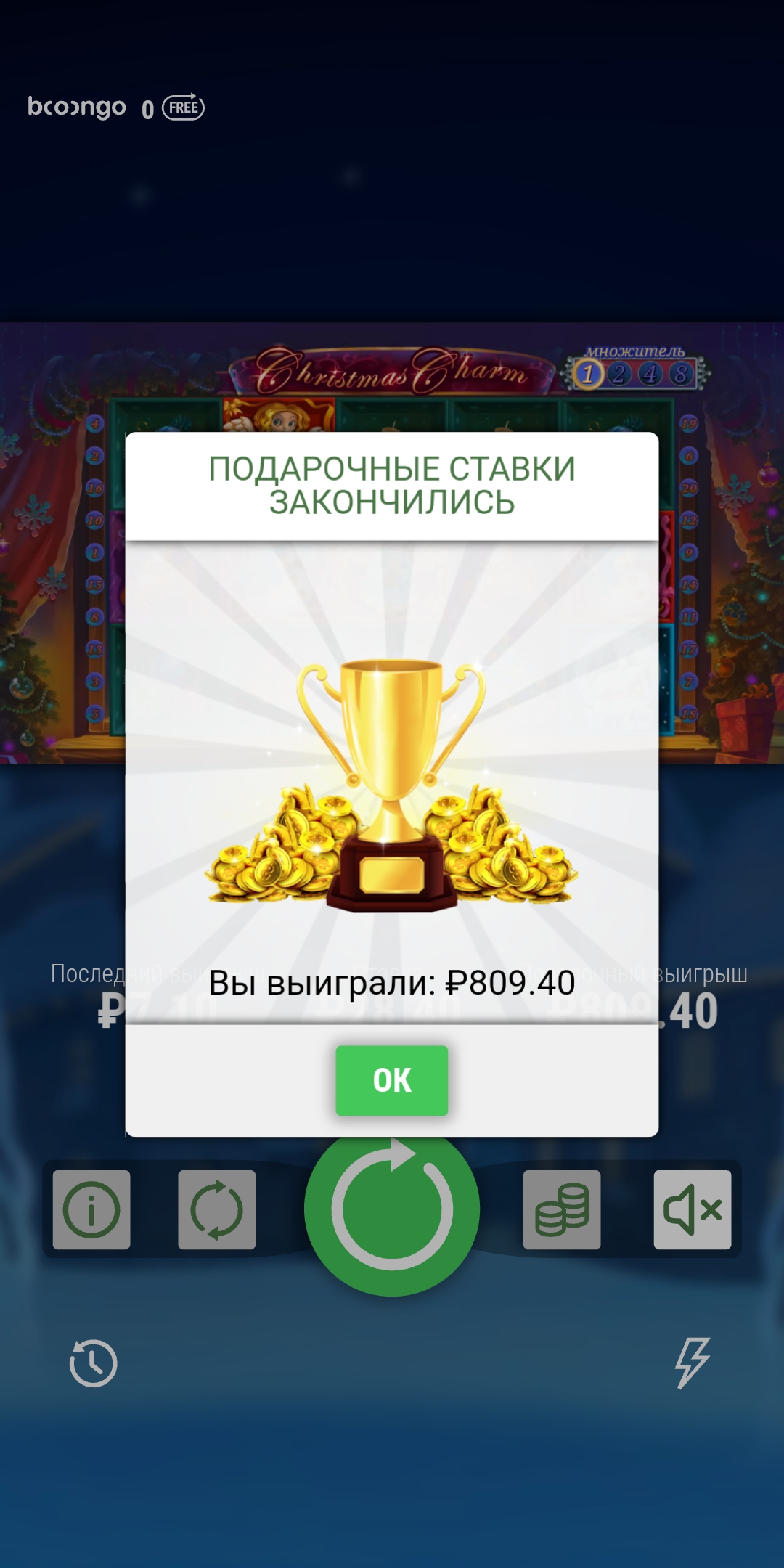The width and height of the screenshot is (784, 1568).
Task: Spin the reels with the green button
Action: pos(392,1220)
